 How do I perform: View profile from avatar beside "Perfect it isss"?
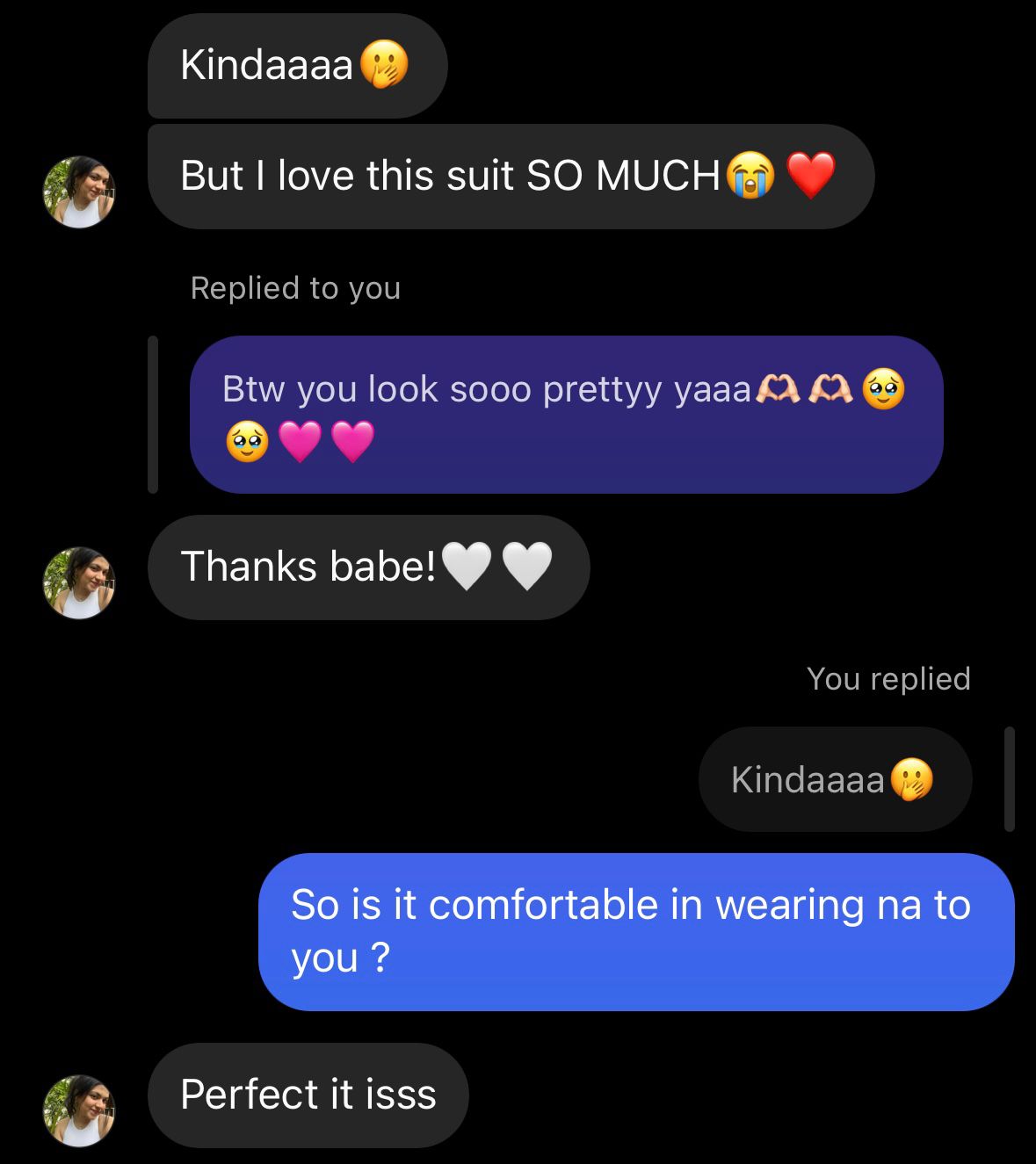79,1110
